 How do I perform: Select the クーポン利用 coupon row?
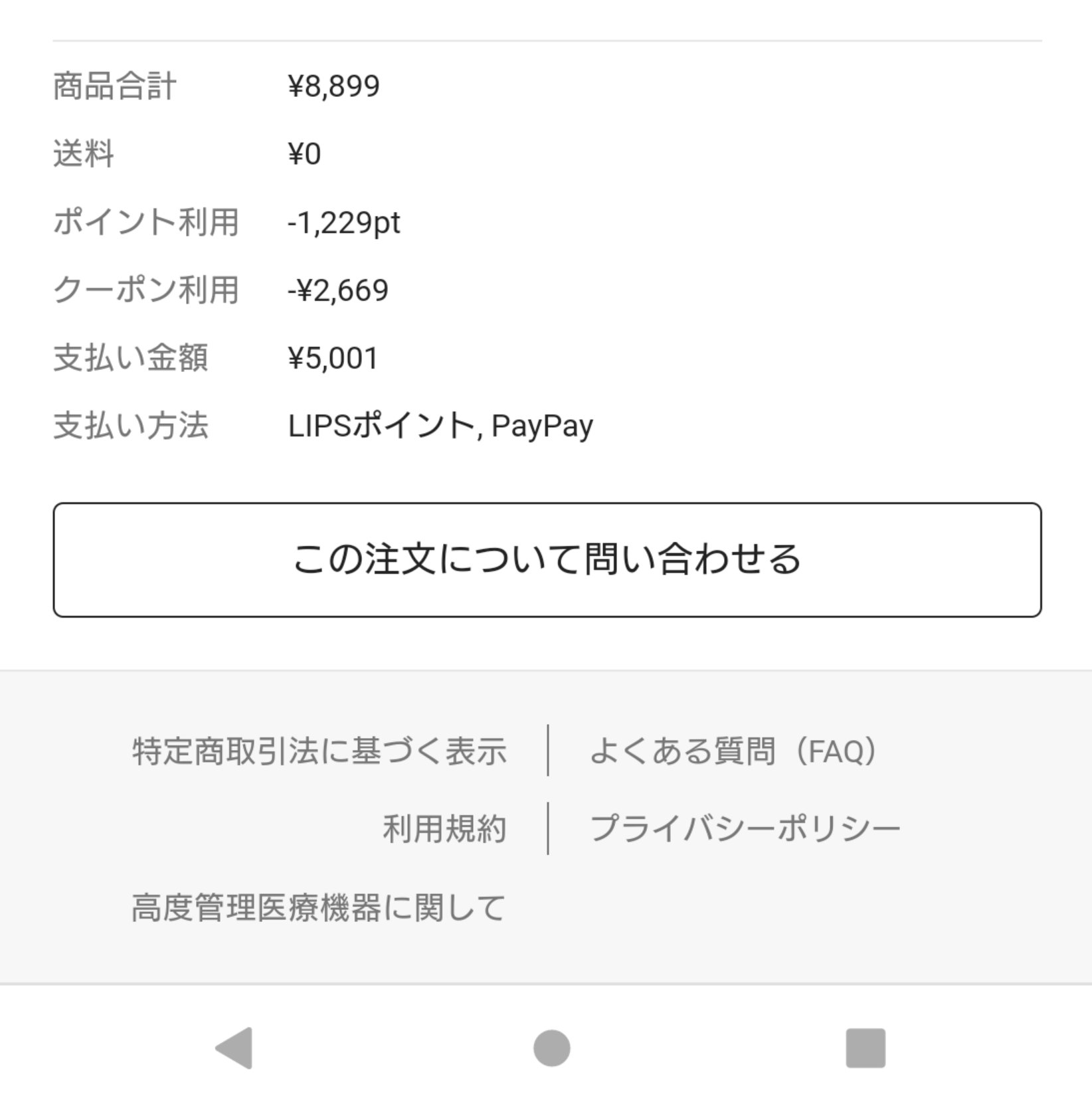(x=147, y=288)
